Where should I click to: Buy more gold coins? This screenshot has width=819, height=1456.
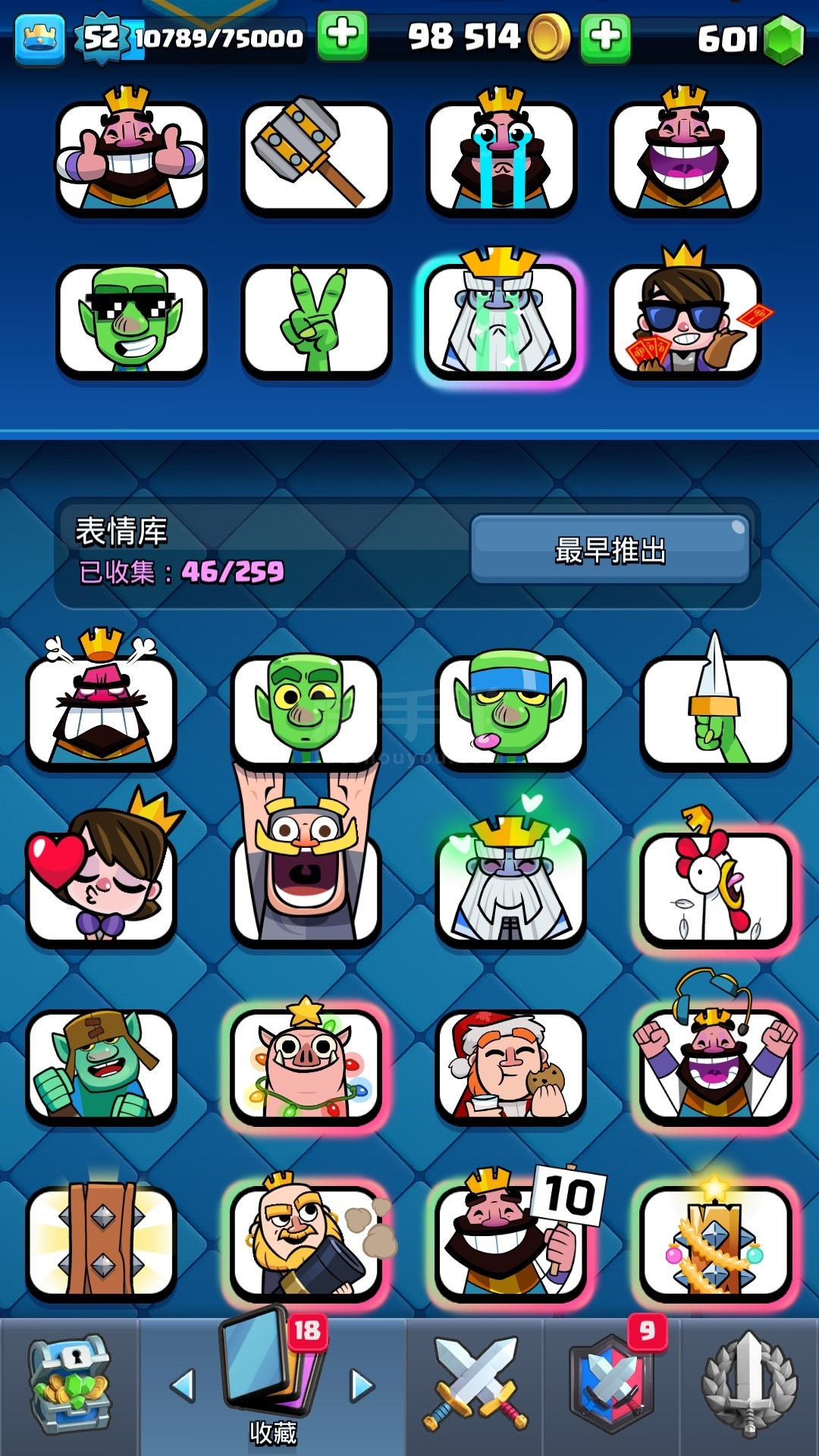(x=605, y=36)
